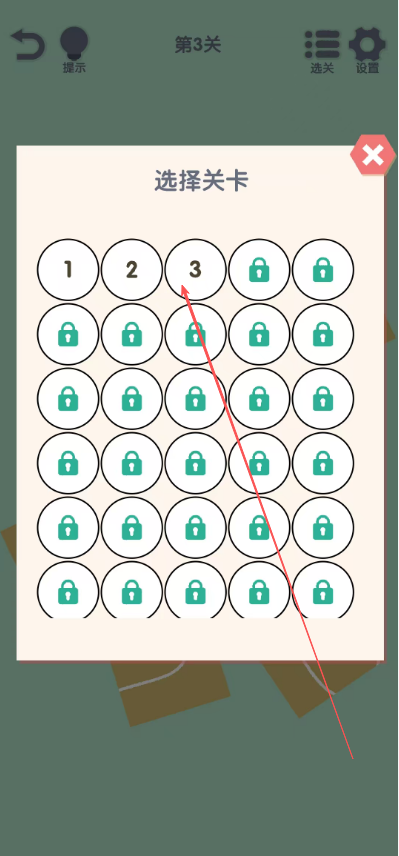
Task: Open the lightbulb hint (提示)
Action: [x=74, y=50]
